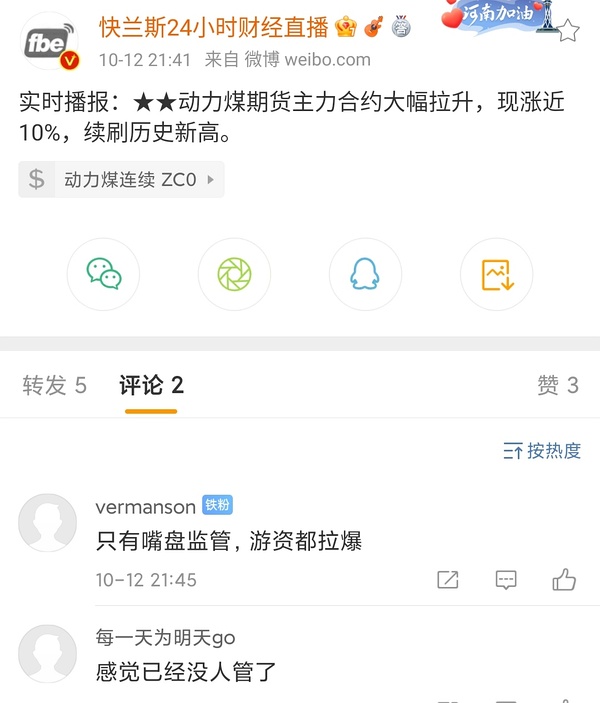
Task: Open vermanson's profile picture
Action: pyautogui.click(x=48, y=524)
